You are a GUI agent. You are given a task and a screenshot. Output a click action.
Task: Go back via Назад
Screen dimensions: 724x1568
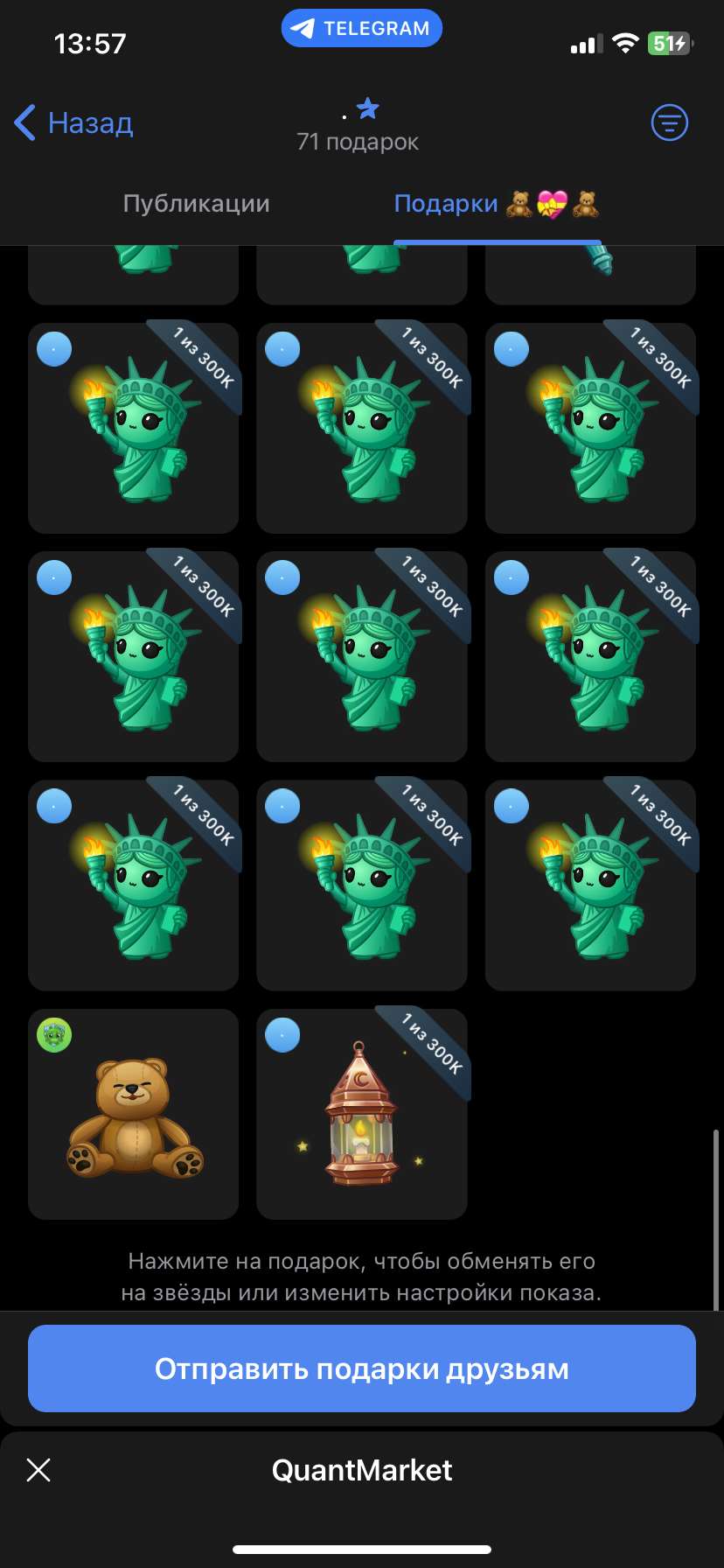tap(74, 123)
